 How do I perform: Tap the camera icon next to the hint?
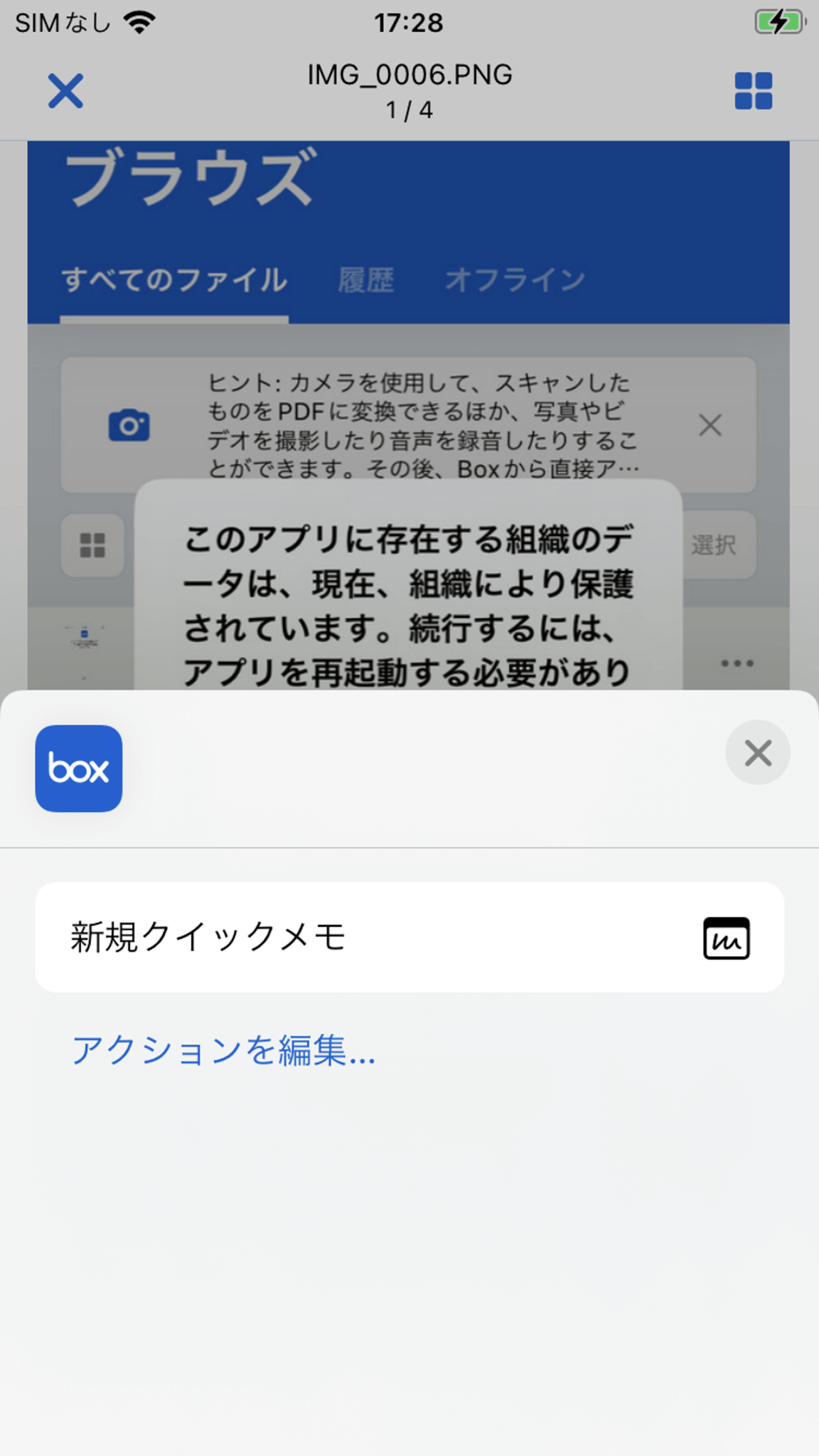click(x=128, y=424)
